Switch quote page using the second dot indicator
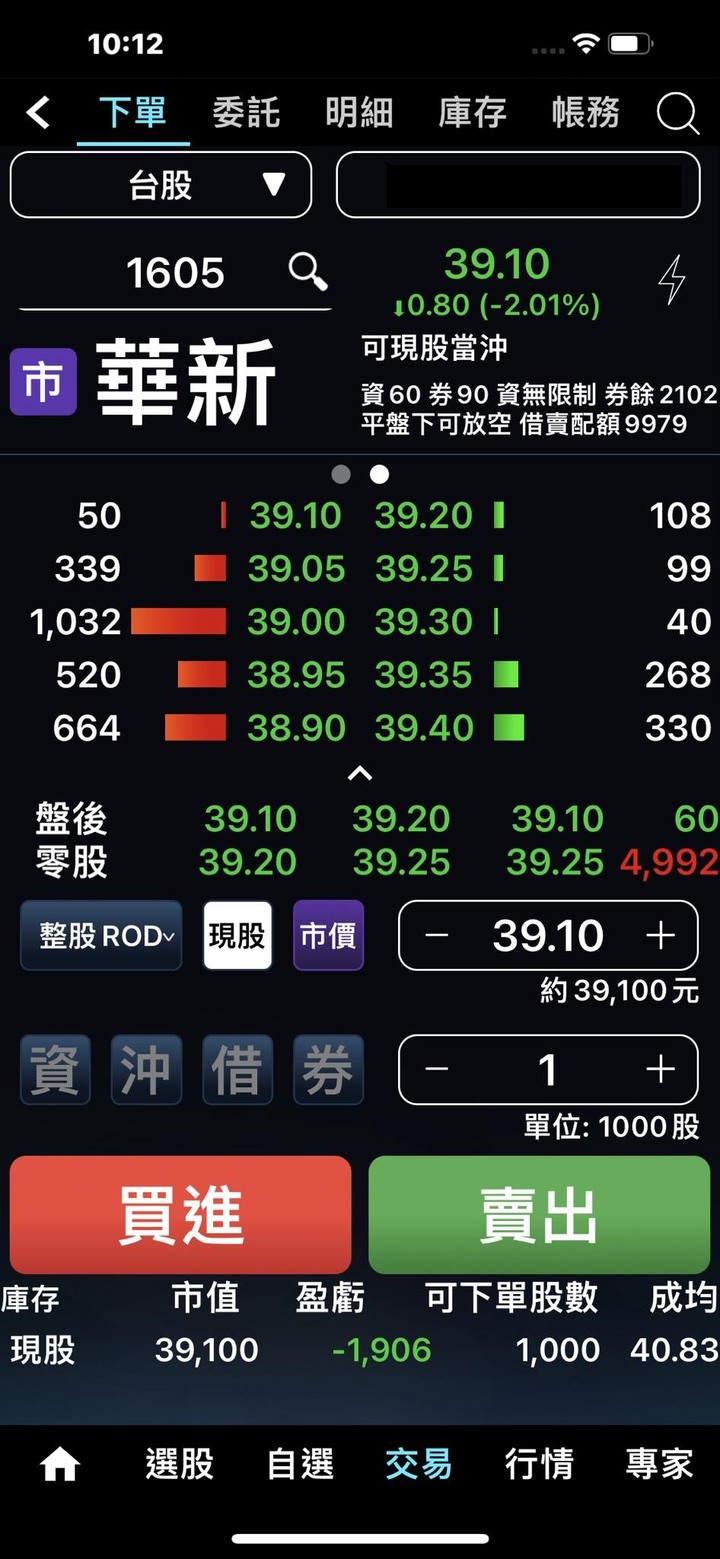The width and height of the screenshot is (720, 1559). [x=380, y=475]
